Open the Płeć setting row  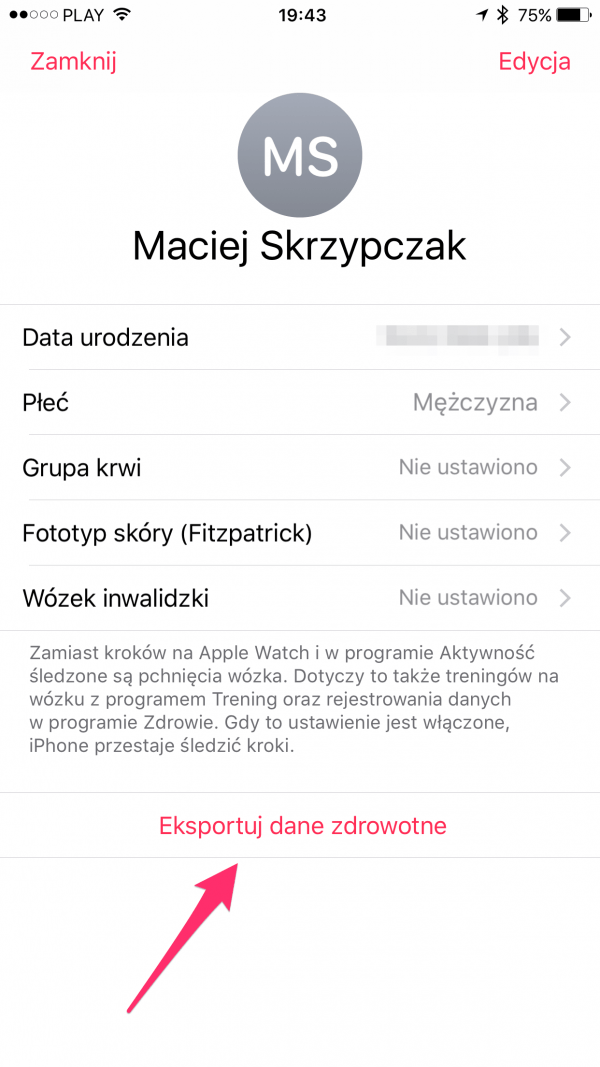(300, 403)
